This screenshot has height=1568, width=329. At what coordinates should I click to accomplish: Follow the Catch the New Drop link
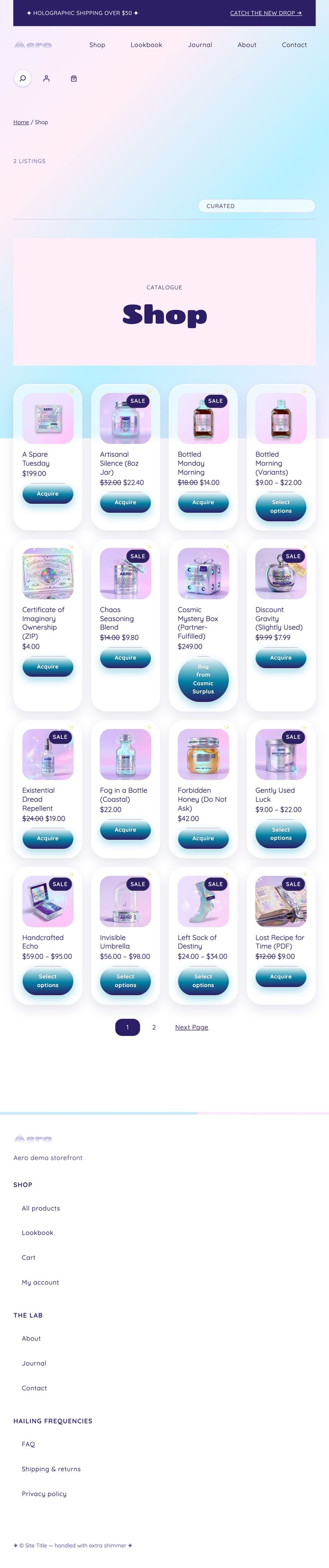(x=265, y=13)
